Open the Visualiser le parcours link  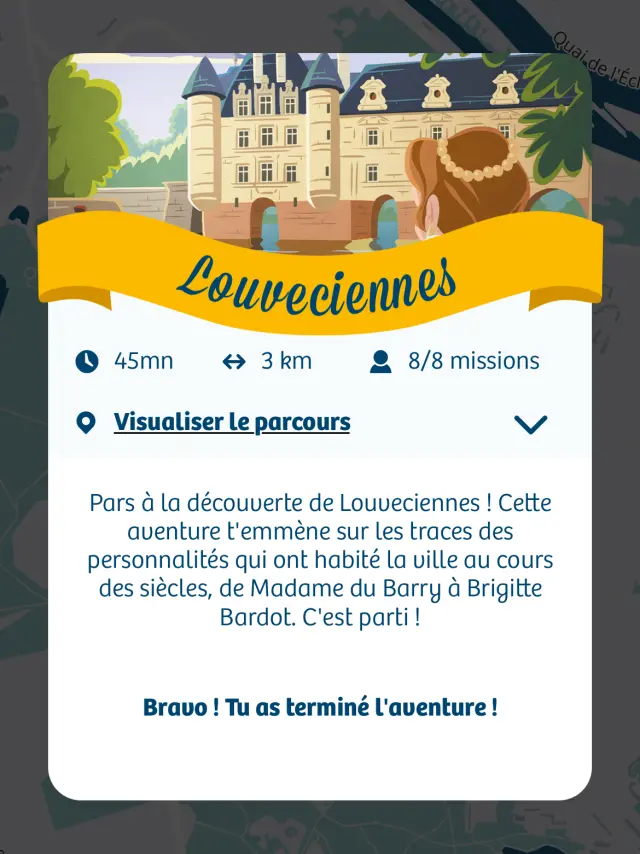point(232,422)
